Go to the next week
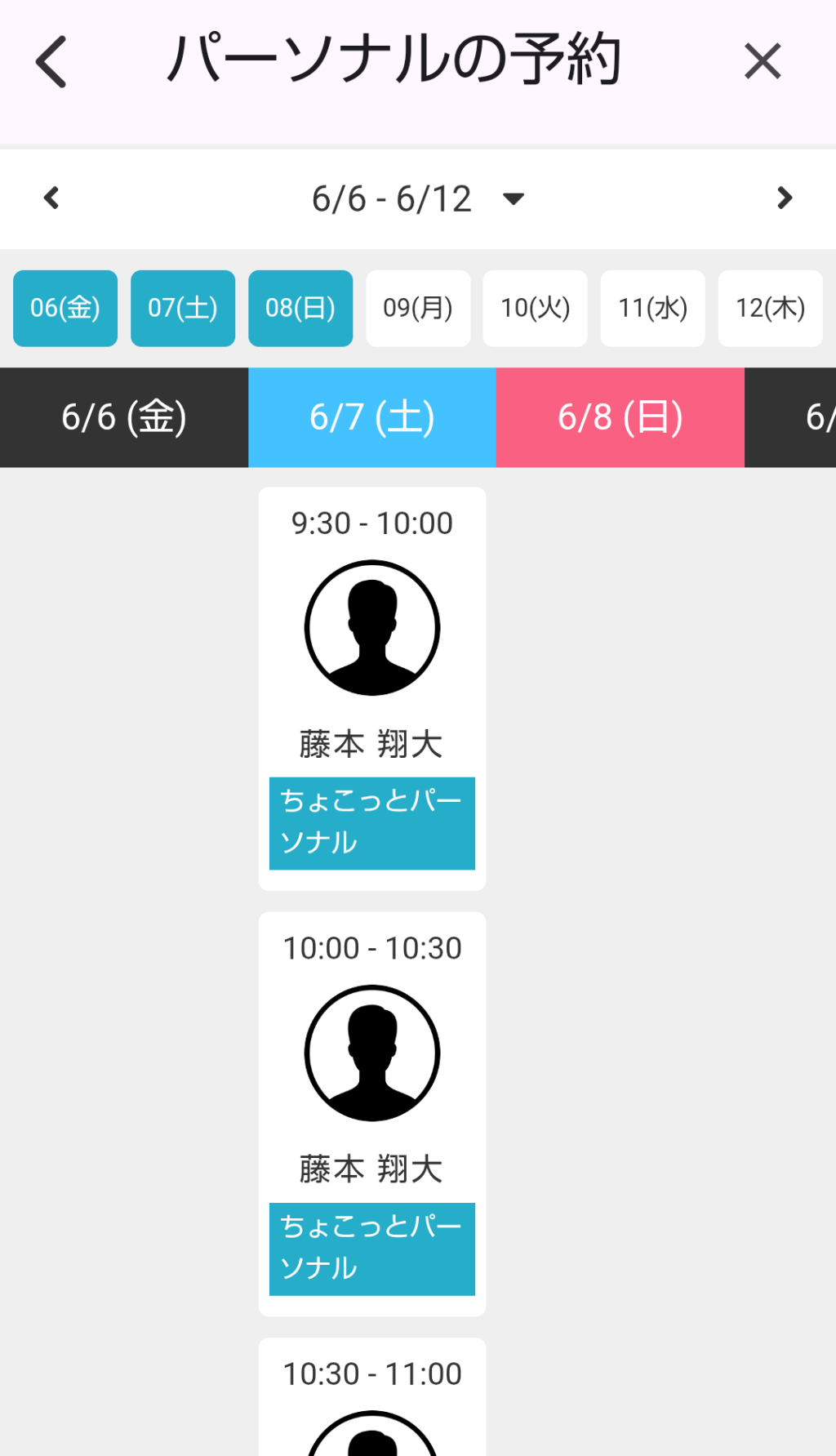 [x=784, y=198]
